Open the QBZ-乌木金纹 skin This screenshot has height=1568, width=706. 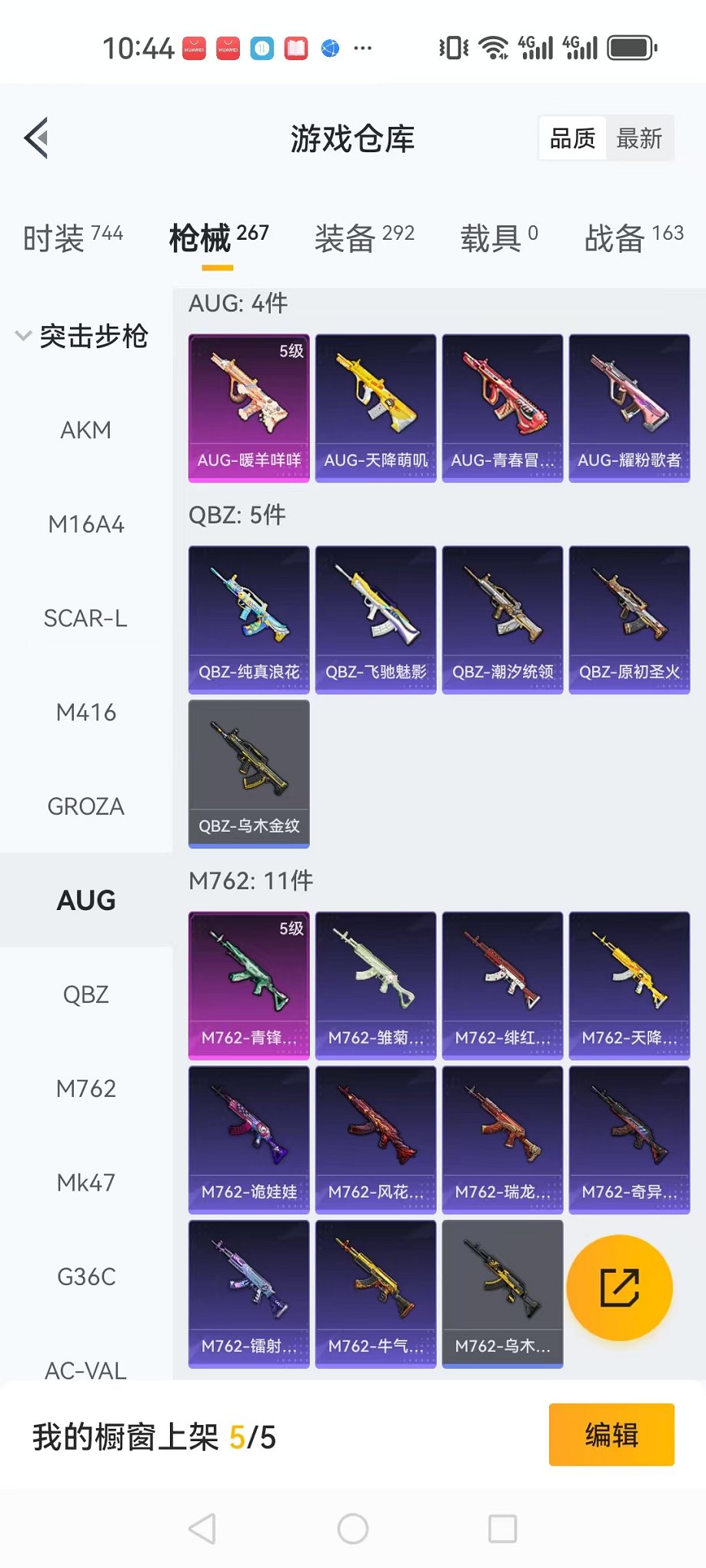[248, 773]
